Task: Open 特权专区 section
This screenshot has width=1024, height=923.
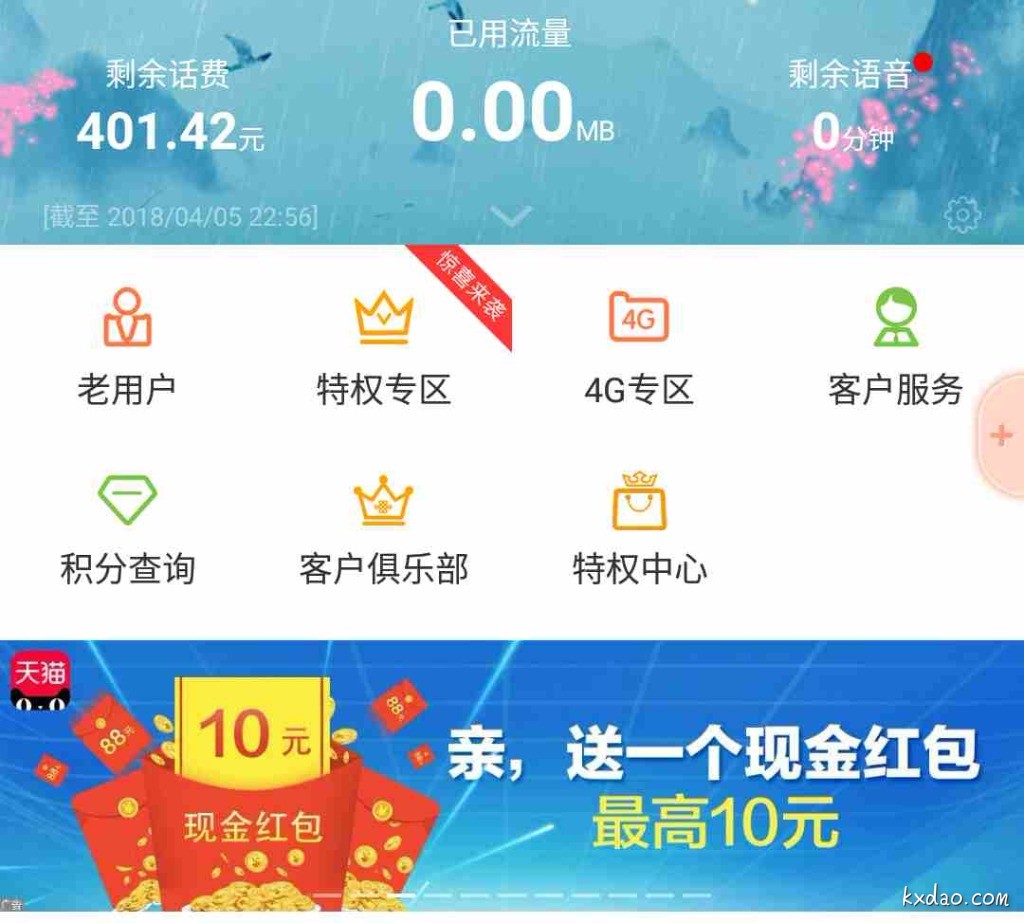Action: [x=384, y=346]
